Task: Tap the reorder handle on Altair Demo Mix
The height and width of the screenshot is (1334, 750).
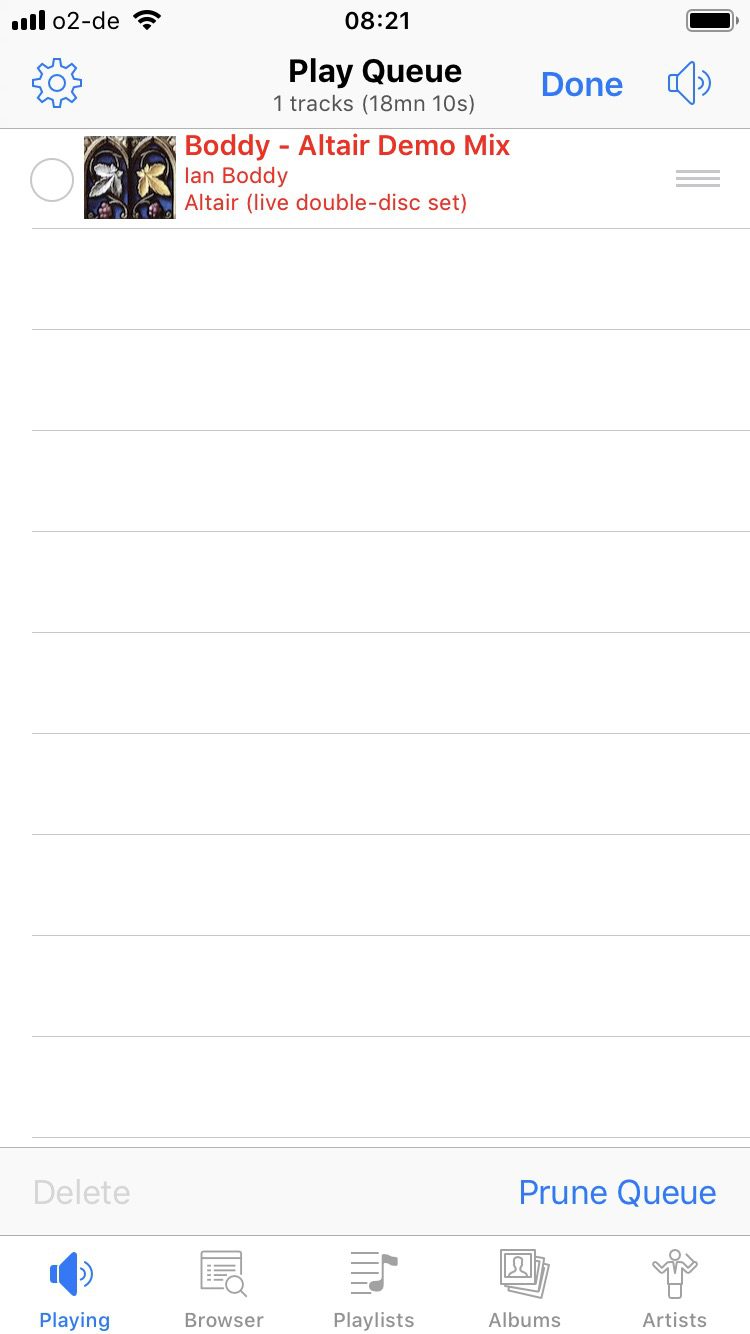Action: (697, 179)
